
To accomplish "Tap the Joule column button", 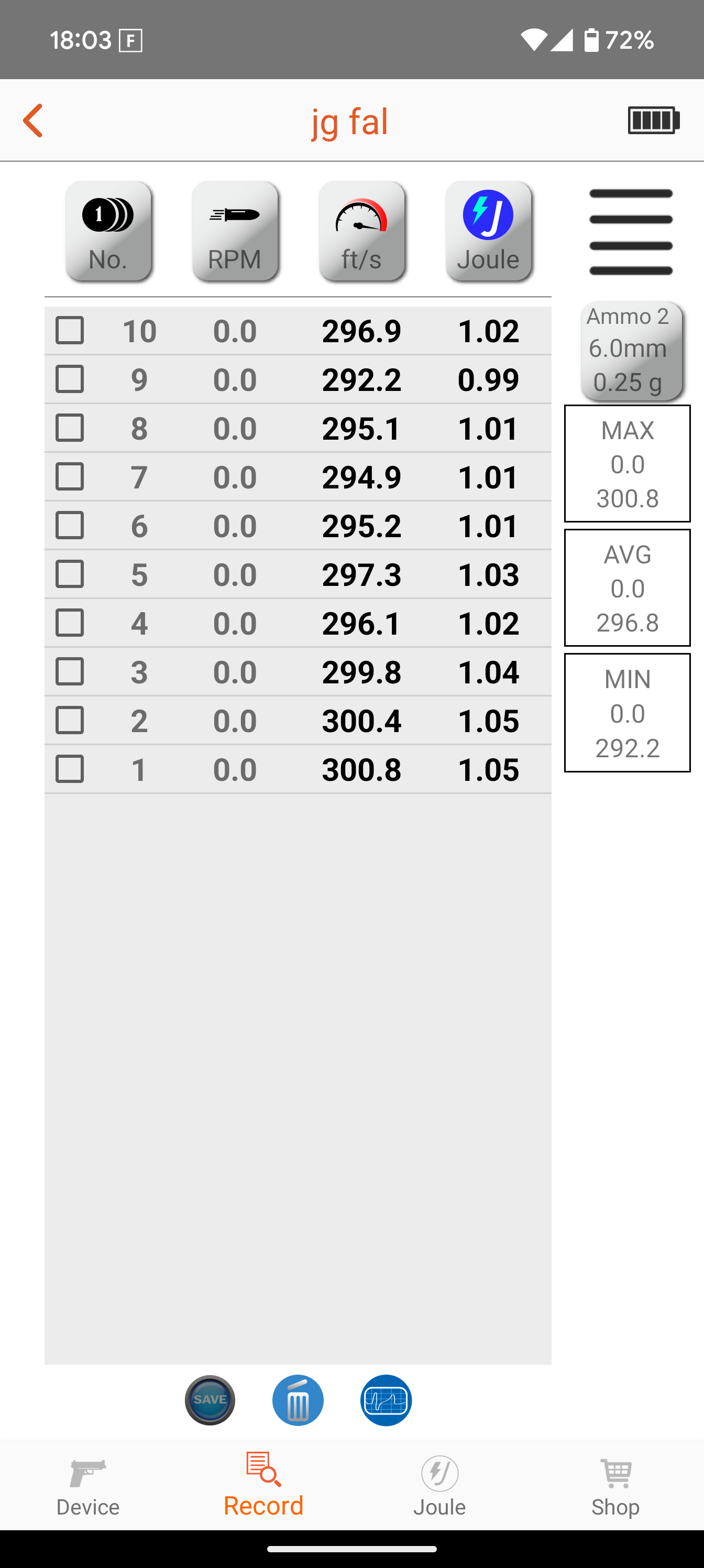I will coord(488,231).
